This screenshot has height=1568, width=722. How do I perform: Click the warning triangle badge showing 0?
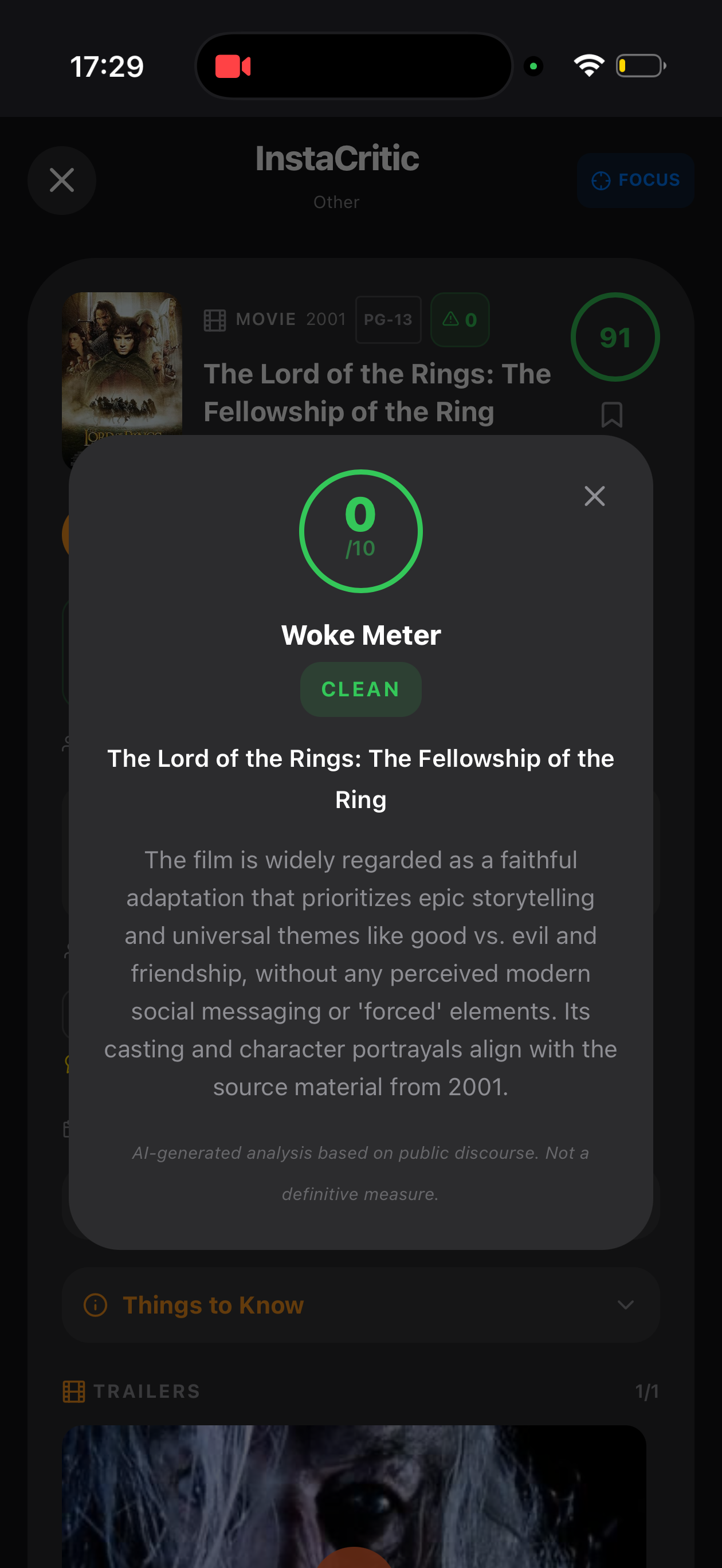click(460, 320)
